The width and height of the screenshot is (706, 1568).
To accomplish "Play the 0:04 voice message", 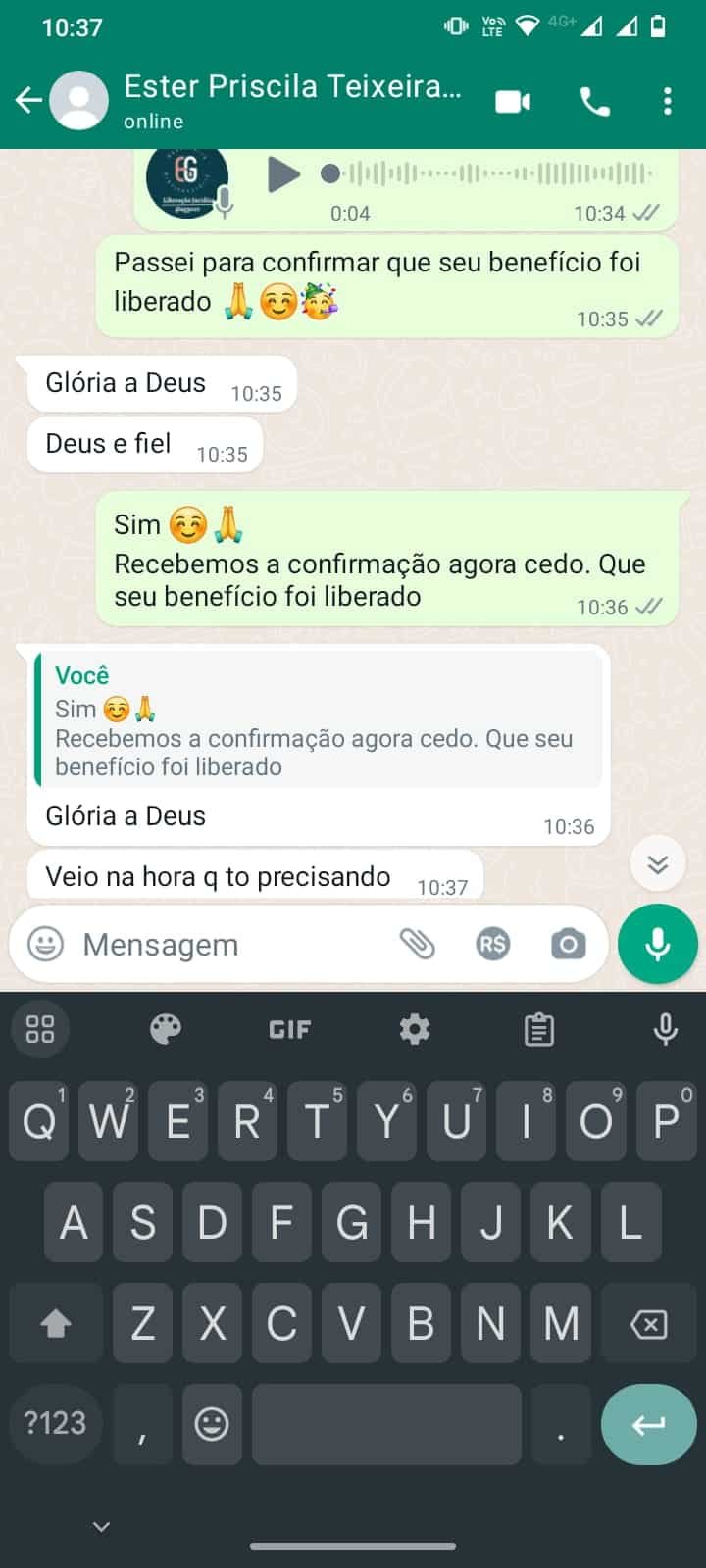I will coord(283,174).
